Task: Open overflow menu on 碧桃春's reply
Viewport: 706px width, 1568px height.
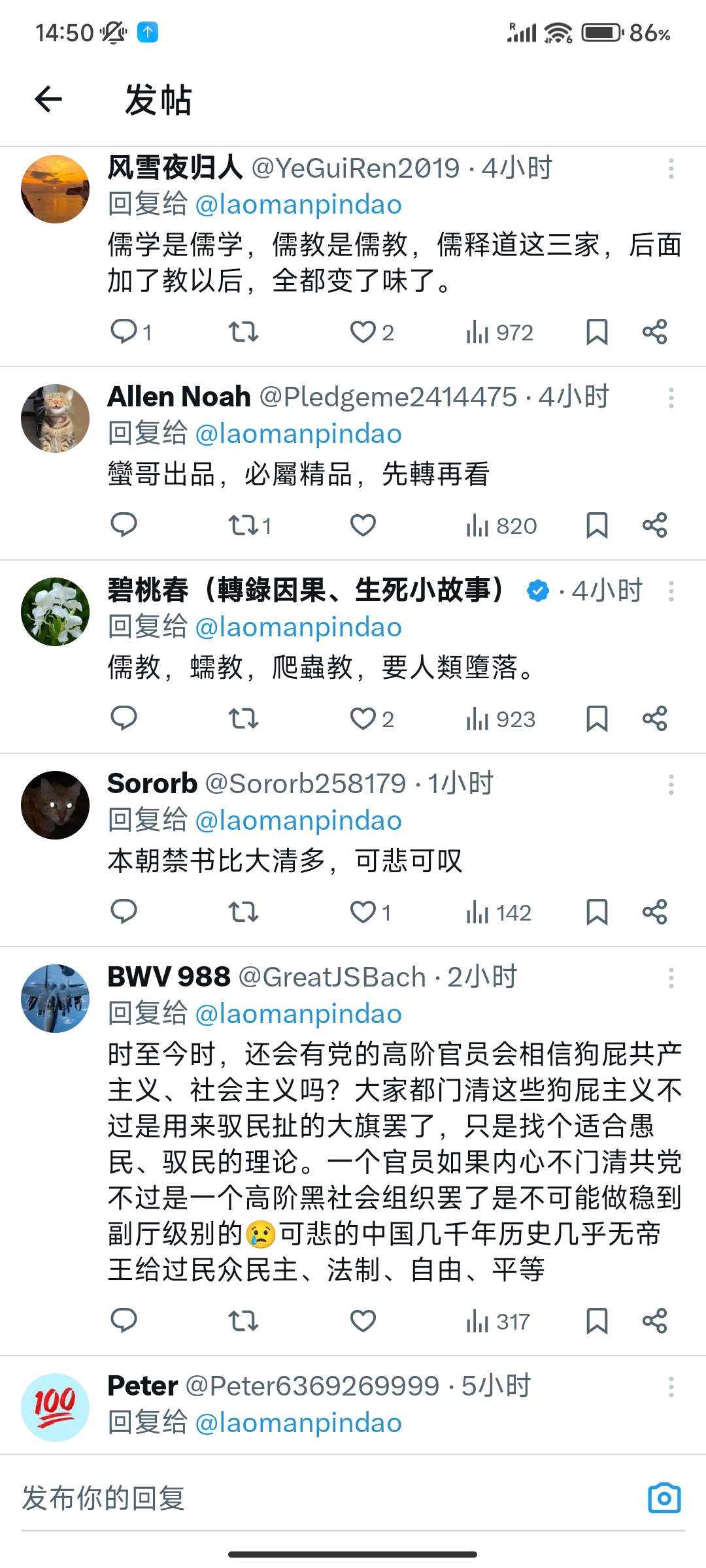Action: tap(671, 591)
